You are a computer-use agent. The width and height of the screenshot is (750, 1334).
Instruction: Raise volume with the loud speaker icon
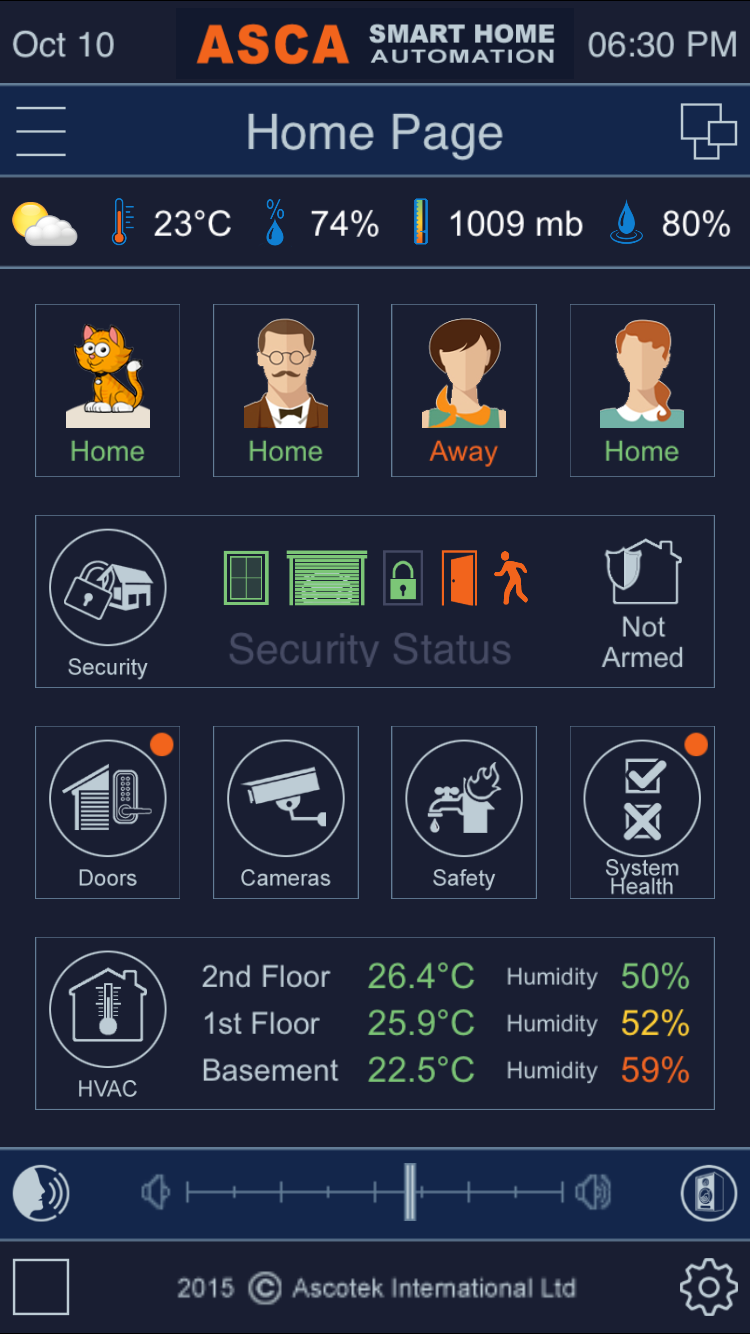(x=593, y=1192)
